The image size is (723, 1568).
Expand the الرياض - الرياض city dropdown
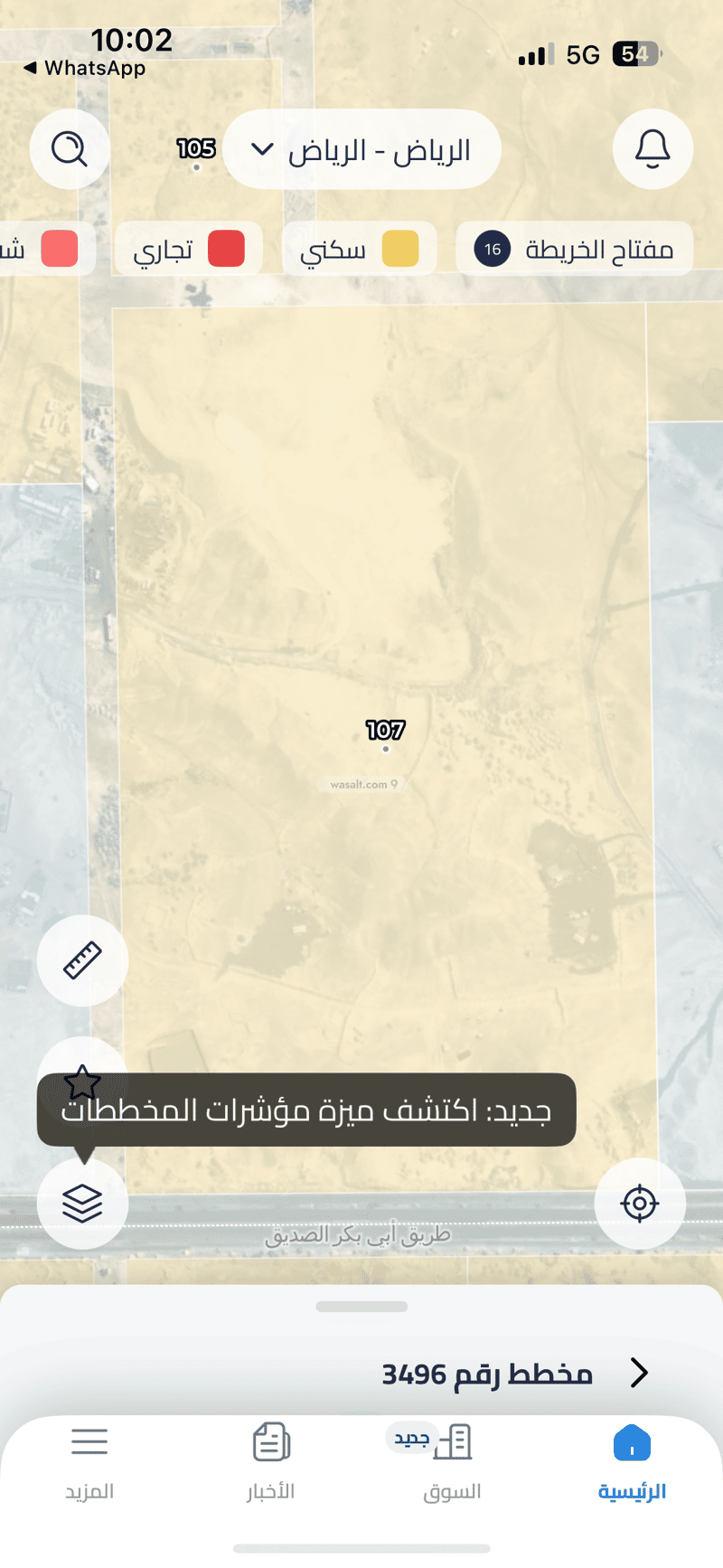(x=362, y=150)
